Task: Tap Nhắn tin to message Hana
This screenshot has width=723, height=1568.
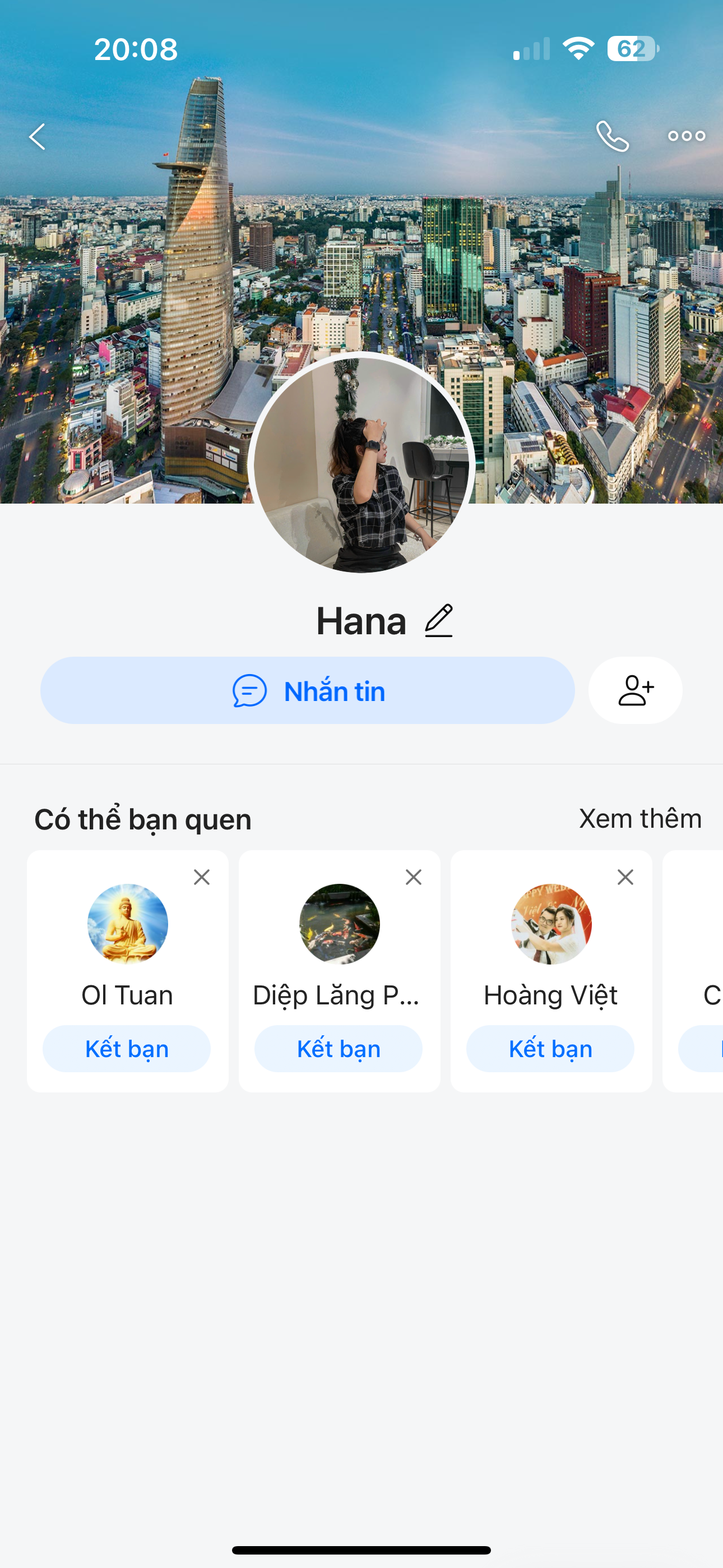Action: point(307,691)
